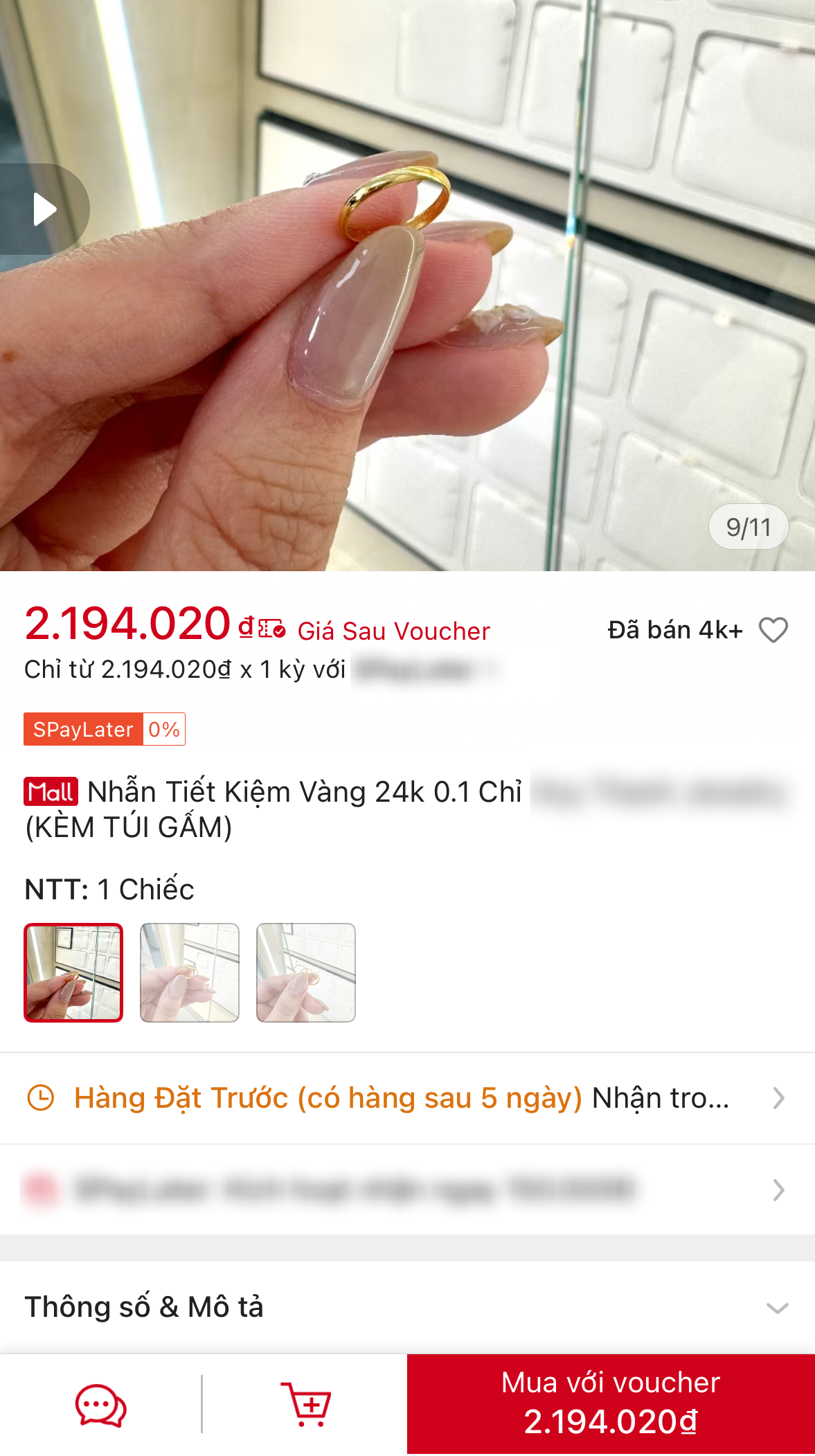815x1456 pixels.
Task: Click the voucher tag icon next to price
Action: click(269, 629)
